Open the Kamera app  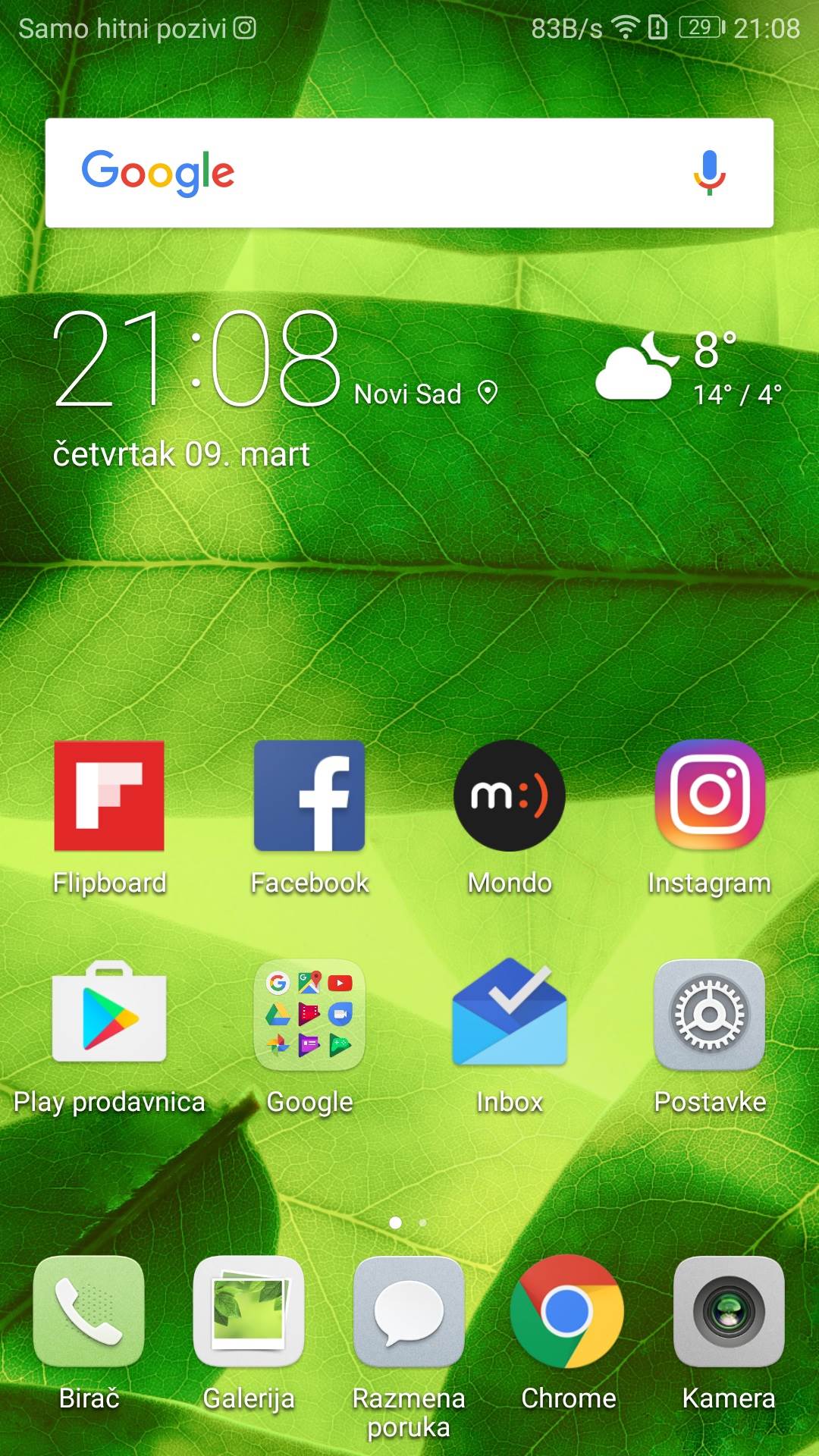pos(729,1312)
